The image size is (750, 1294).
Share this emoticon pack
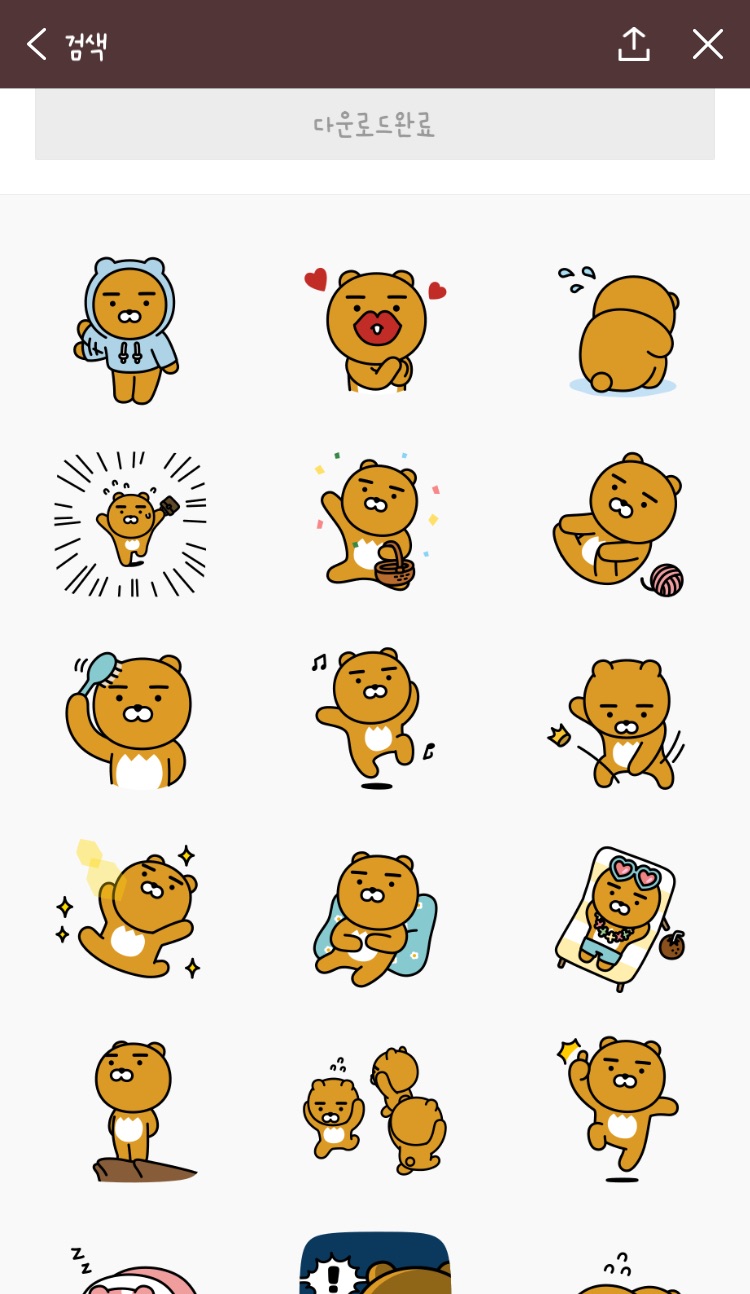[633, 44]
